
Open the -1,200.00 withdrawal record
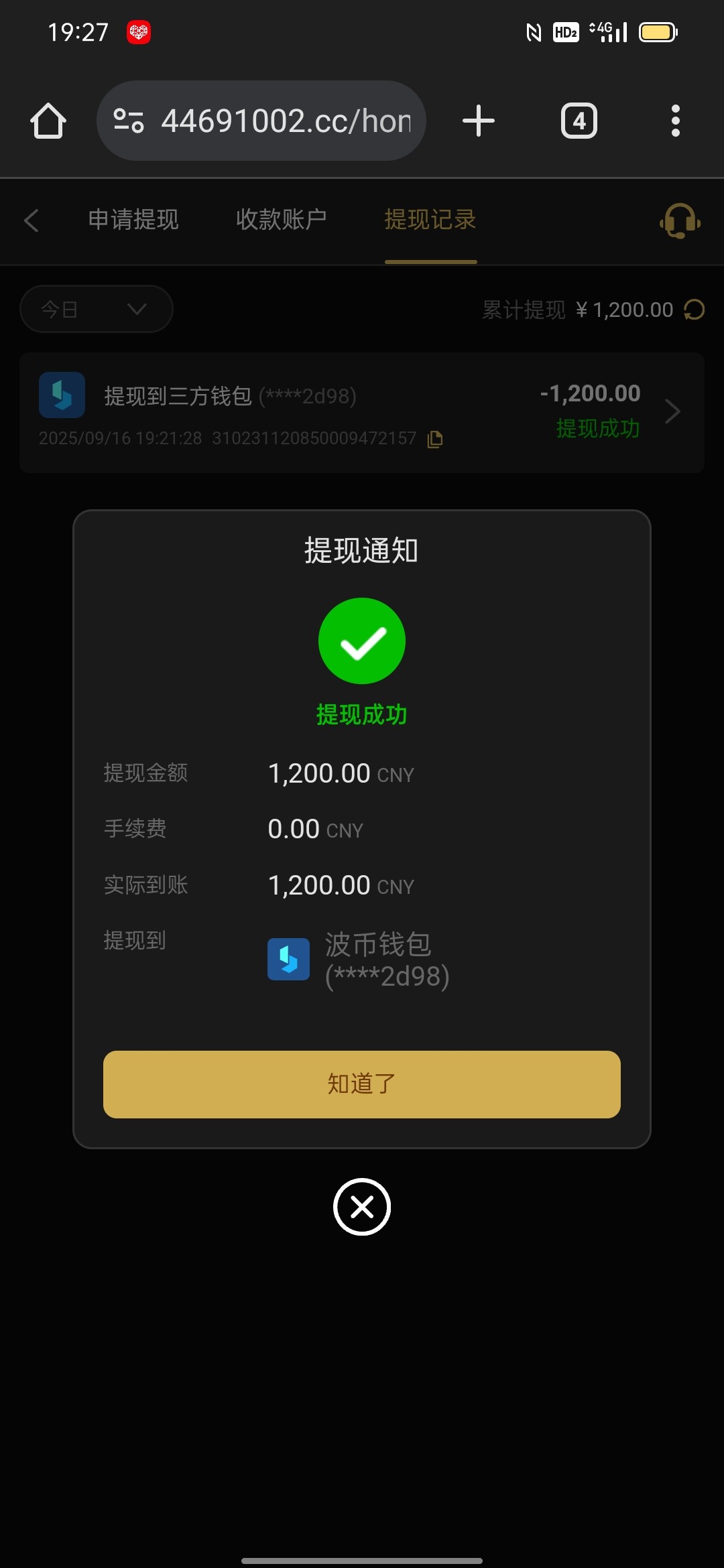672,411
